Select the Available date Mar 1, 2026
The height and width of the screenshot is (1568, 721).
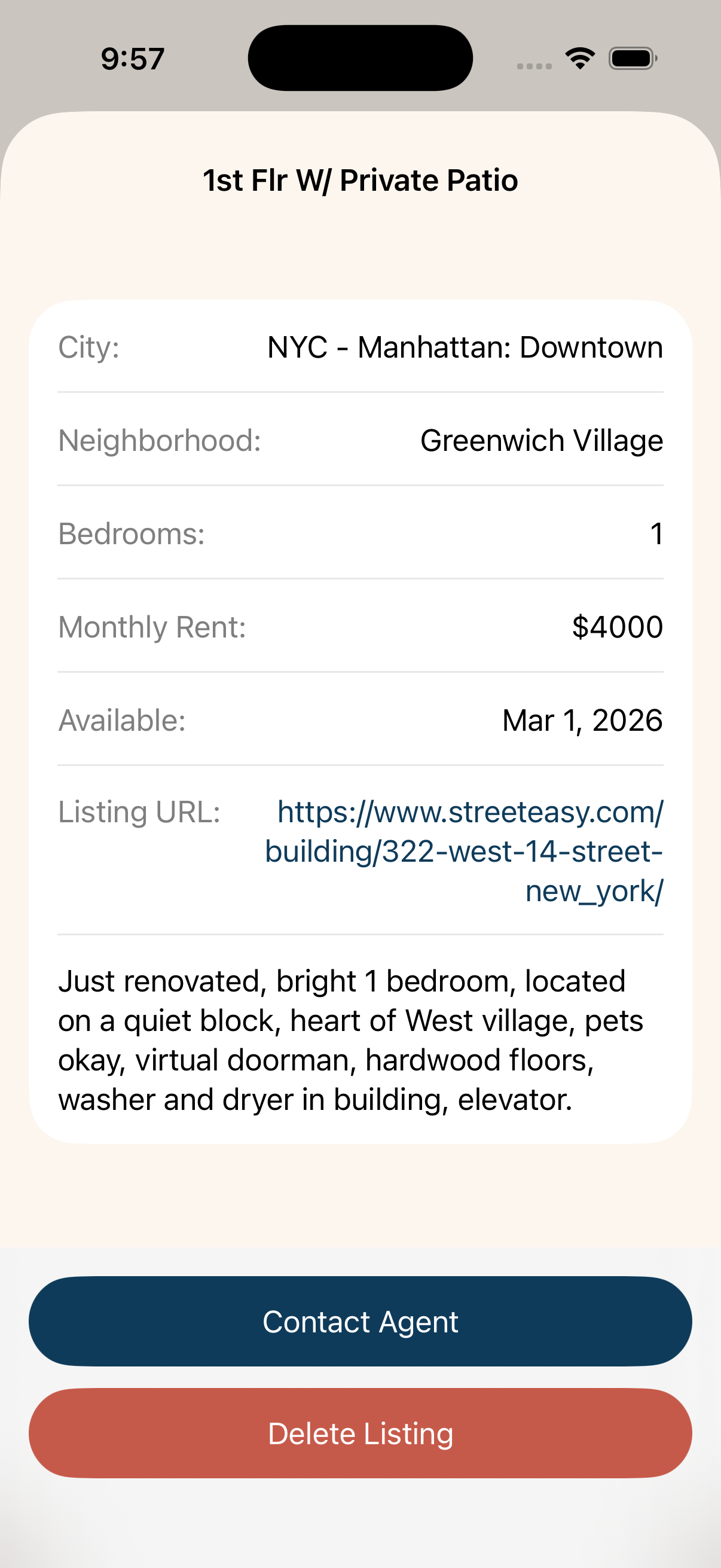coord(581,719)
